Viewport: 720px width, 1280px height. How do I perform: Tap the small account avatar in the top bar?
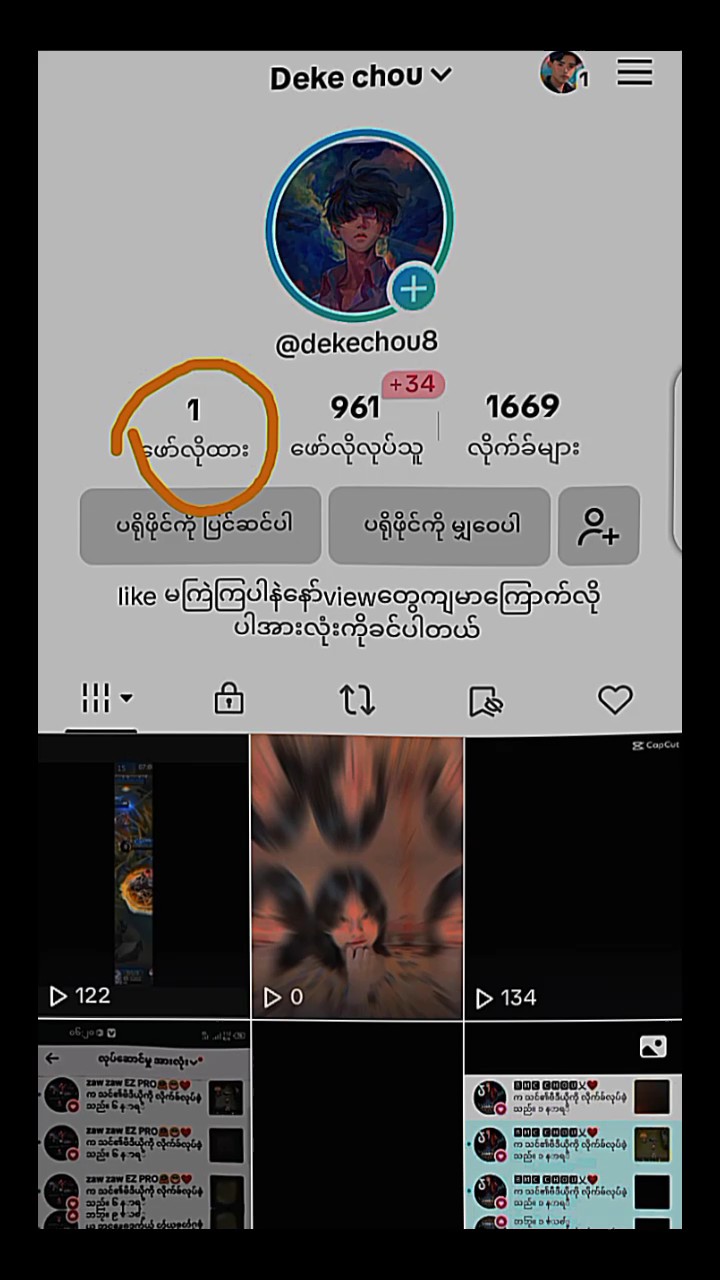click(561, 73)
